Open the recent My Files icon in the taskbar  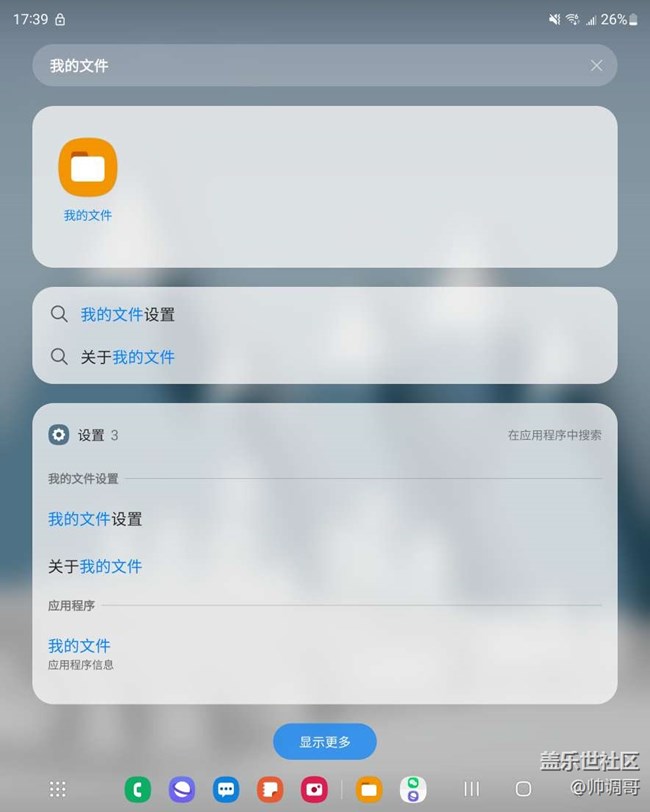[369, 789]
